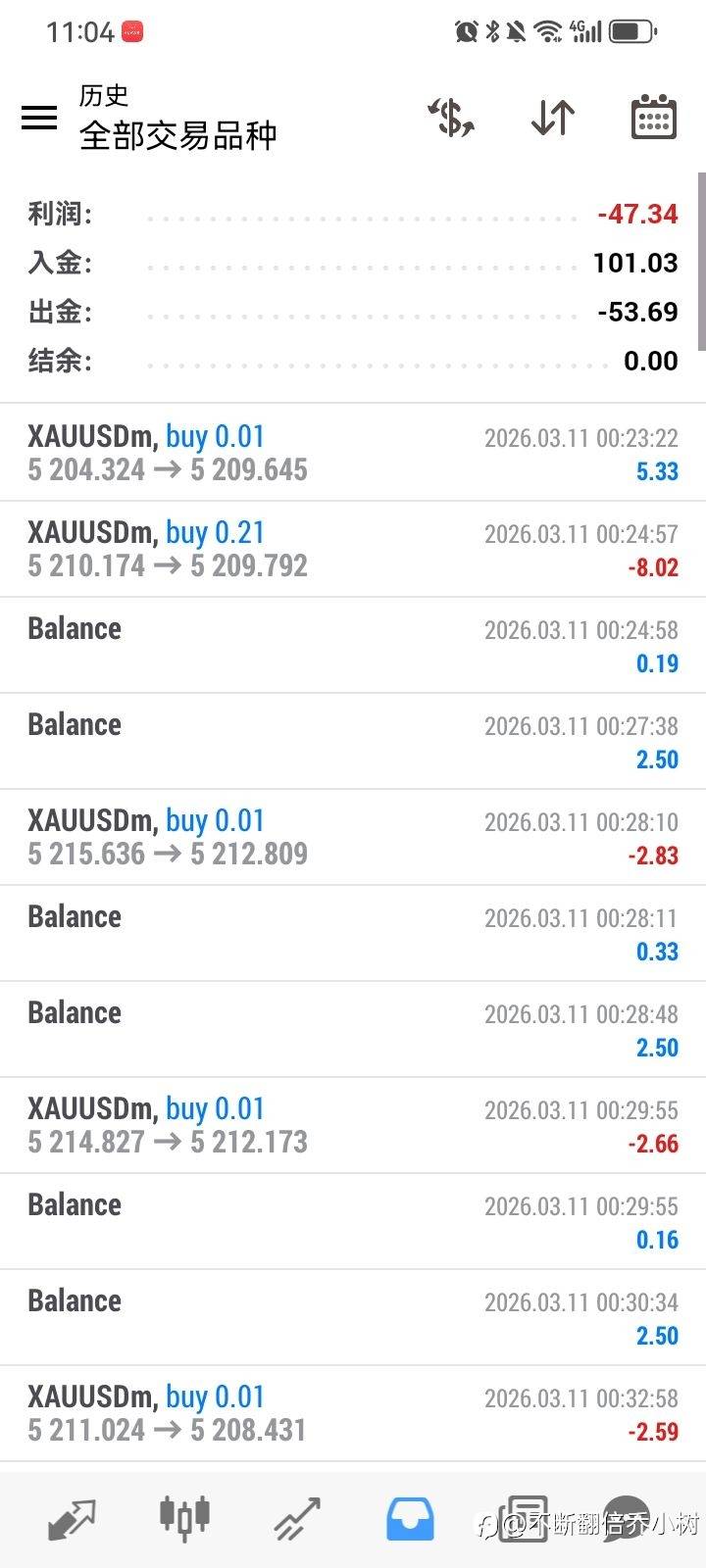
Task: Open the Balance entry at 00:30:34
Action: 353,1317
